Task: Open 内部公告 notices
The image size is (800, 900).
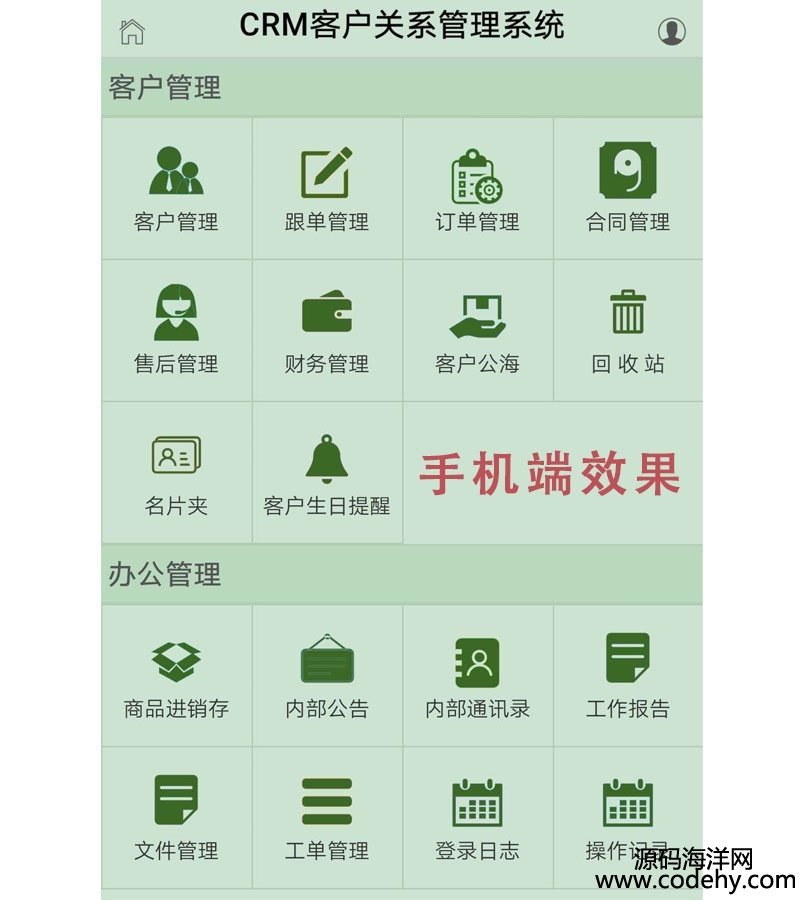Action: [327, 675]
